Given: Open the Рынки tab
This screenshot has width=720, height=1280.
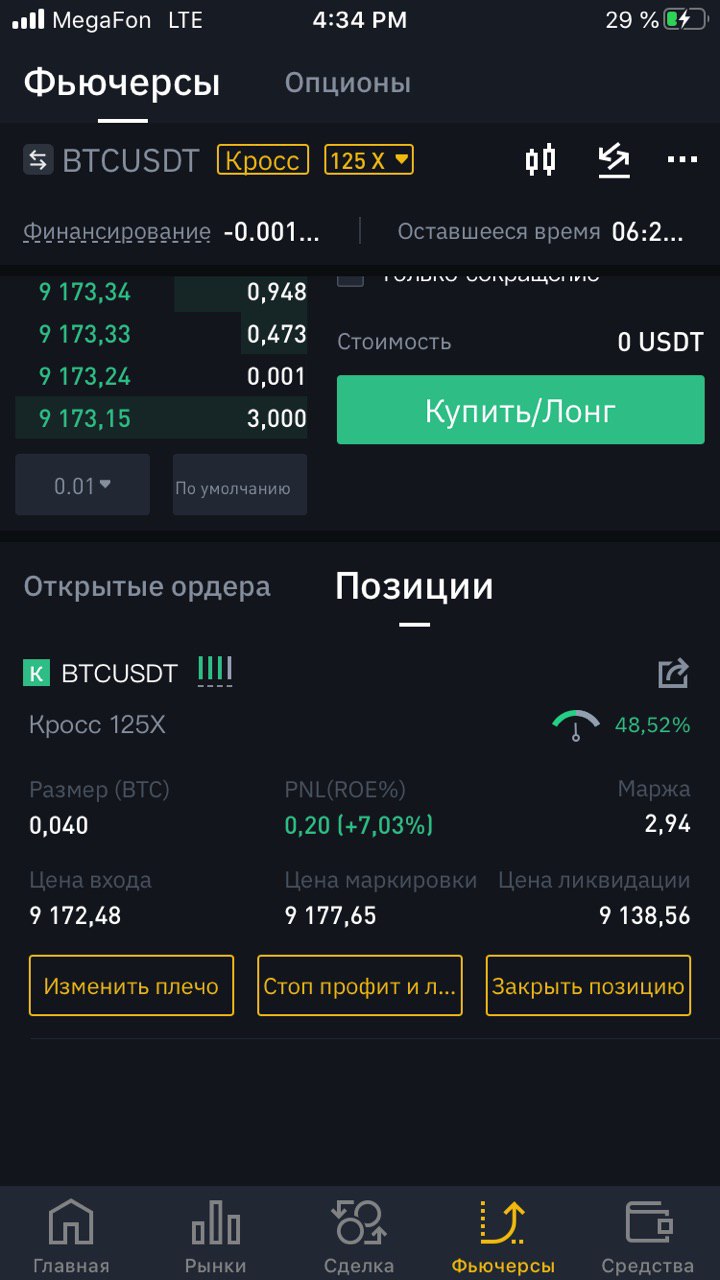Looking at the screenshot, I should [216, 1236].
